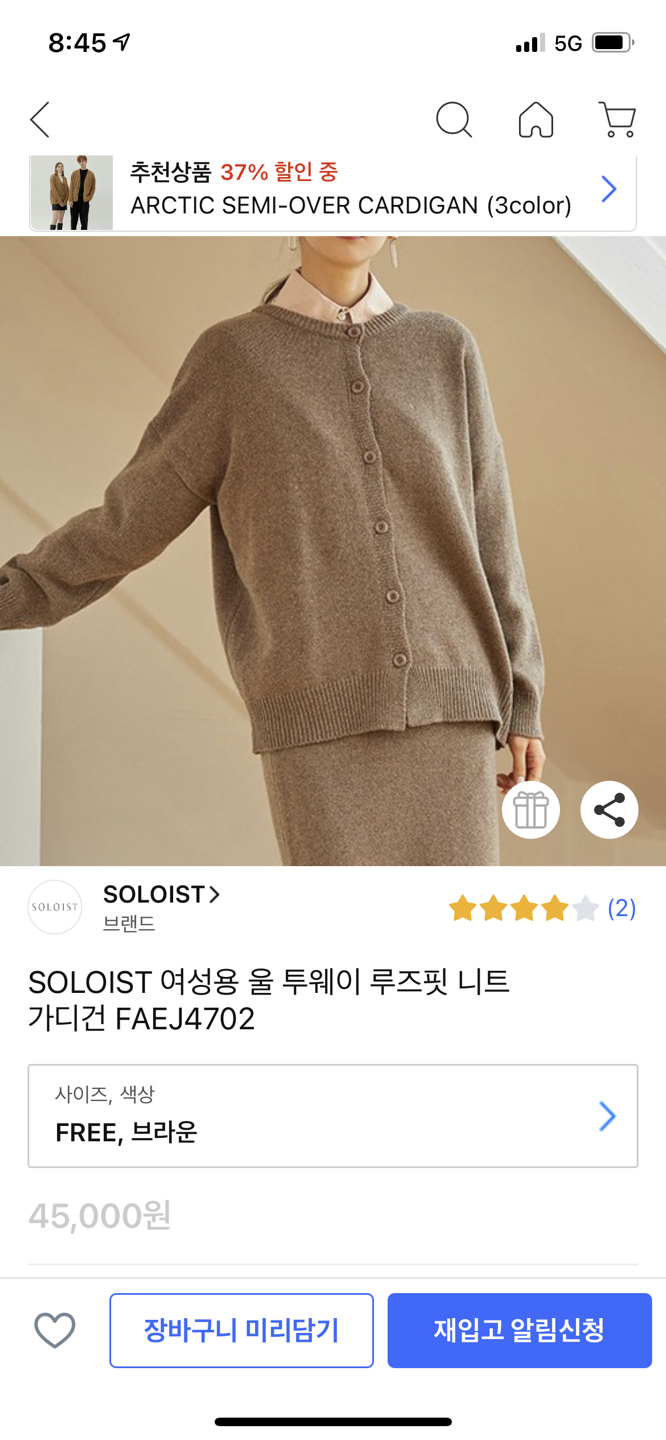Add this item to wishlist heart

[x=55, y=1330]
